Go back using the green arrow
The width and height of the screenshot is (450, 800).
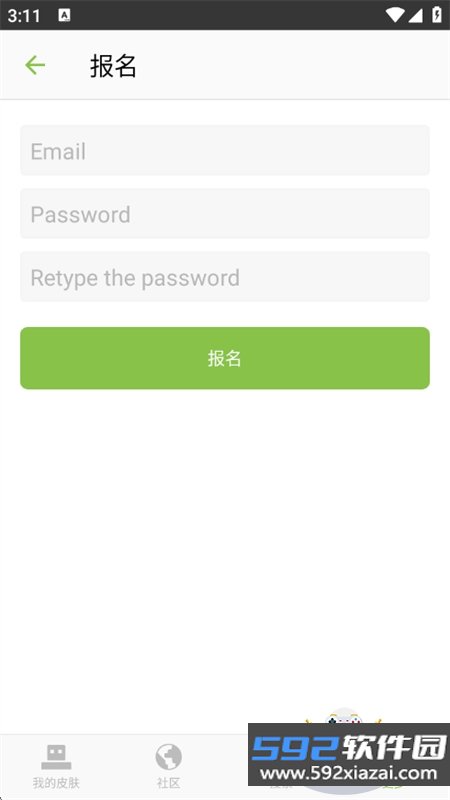pyautogui.click(x=35, y=65)
